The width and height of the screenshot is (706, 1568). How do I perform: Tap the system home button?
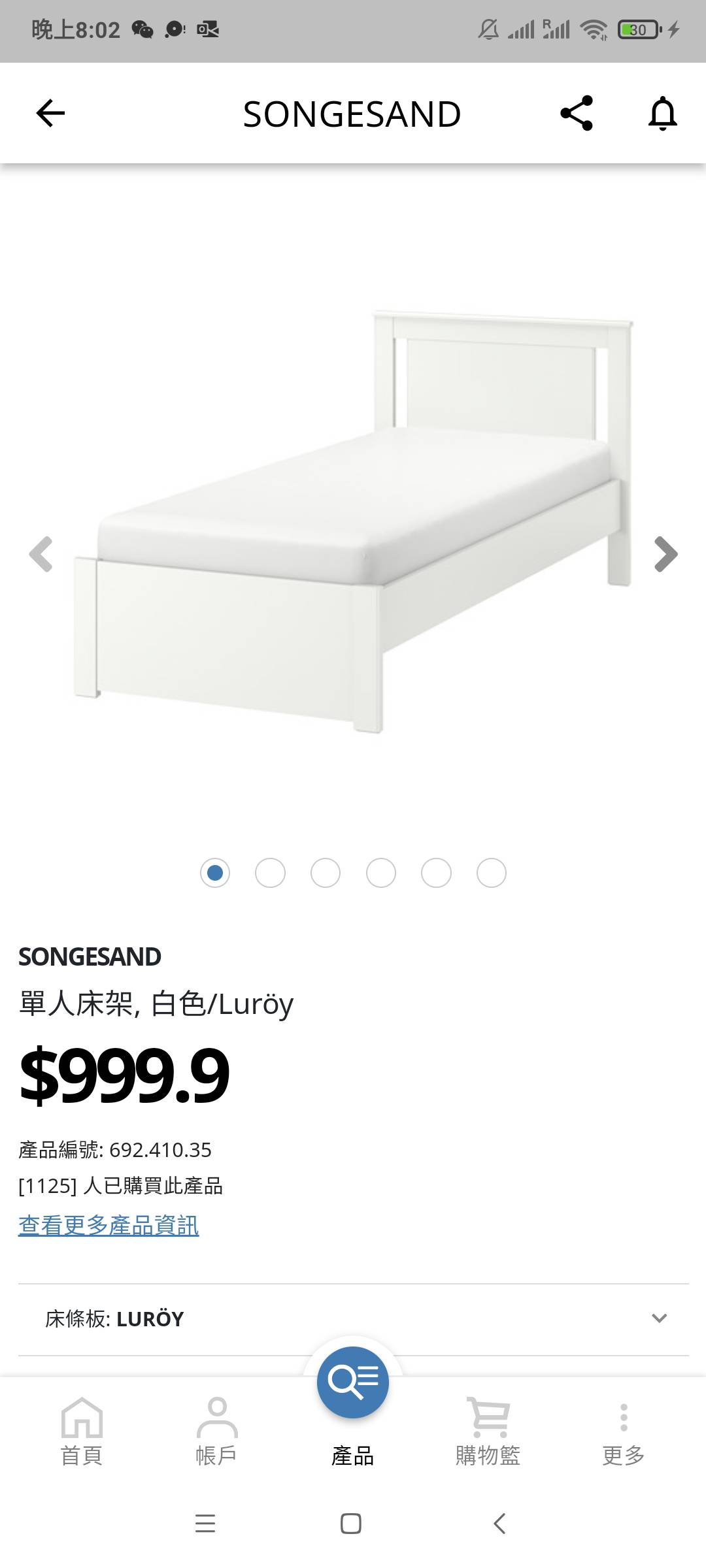[351, 1524]
